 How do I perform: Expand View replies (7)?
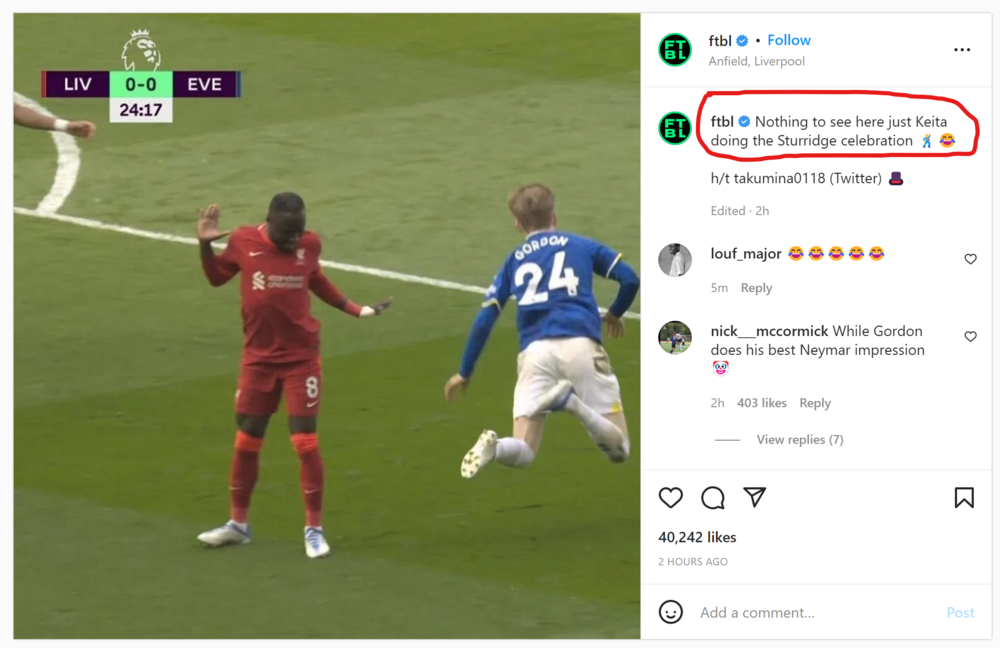(799, 439)
